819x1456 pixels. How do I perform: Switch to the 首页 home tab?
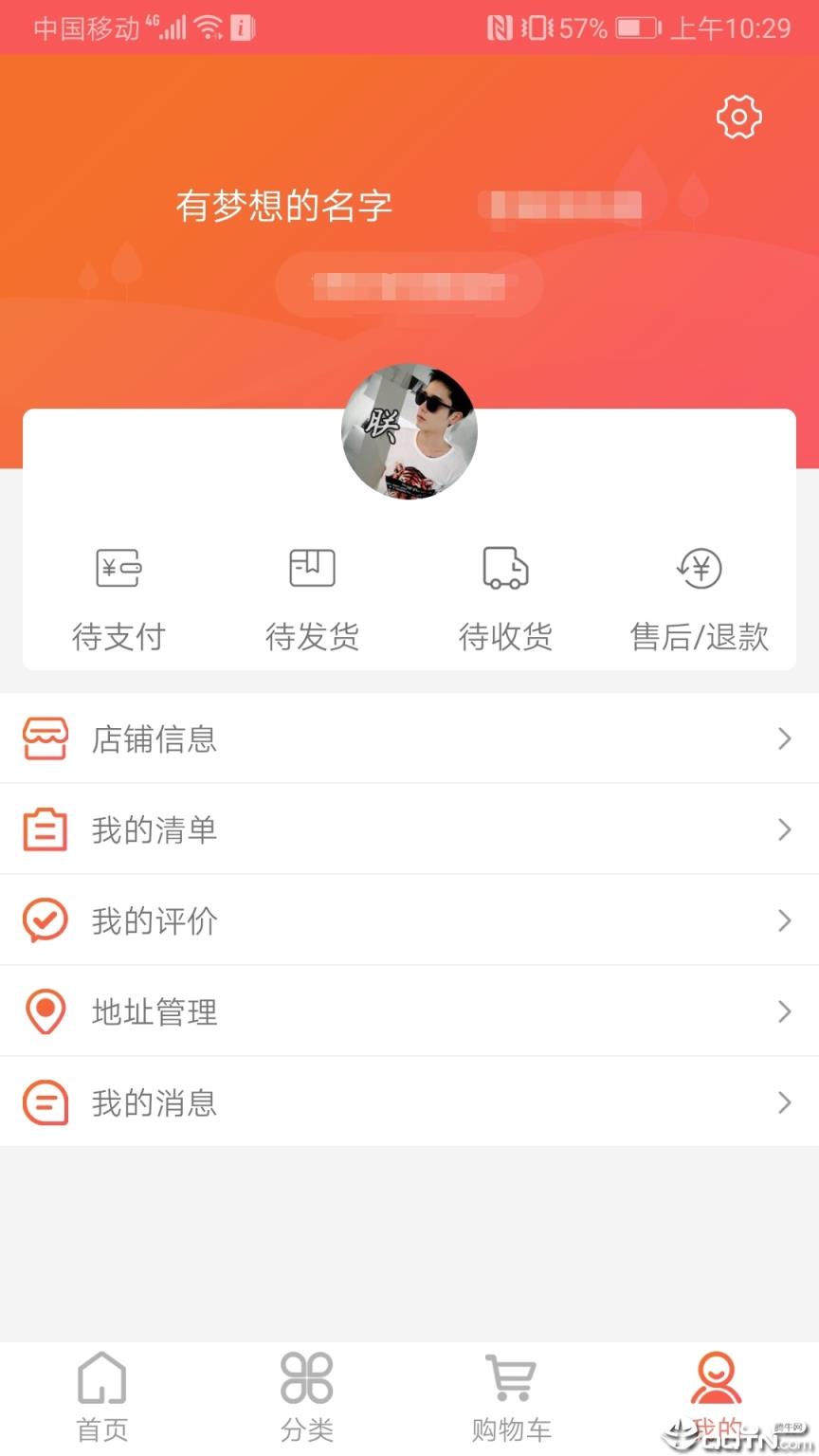coord(101,1397)
